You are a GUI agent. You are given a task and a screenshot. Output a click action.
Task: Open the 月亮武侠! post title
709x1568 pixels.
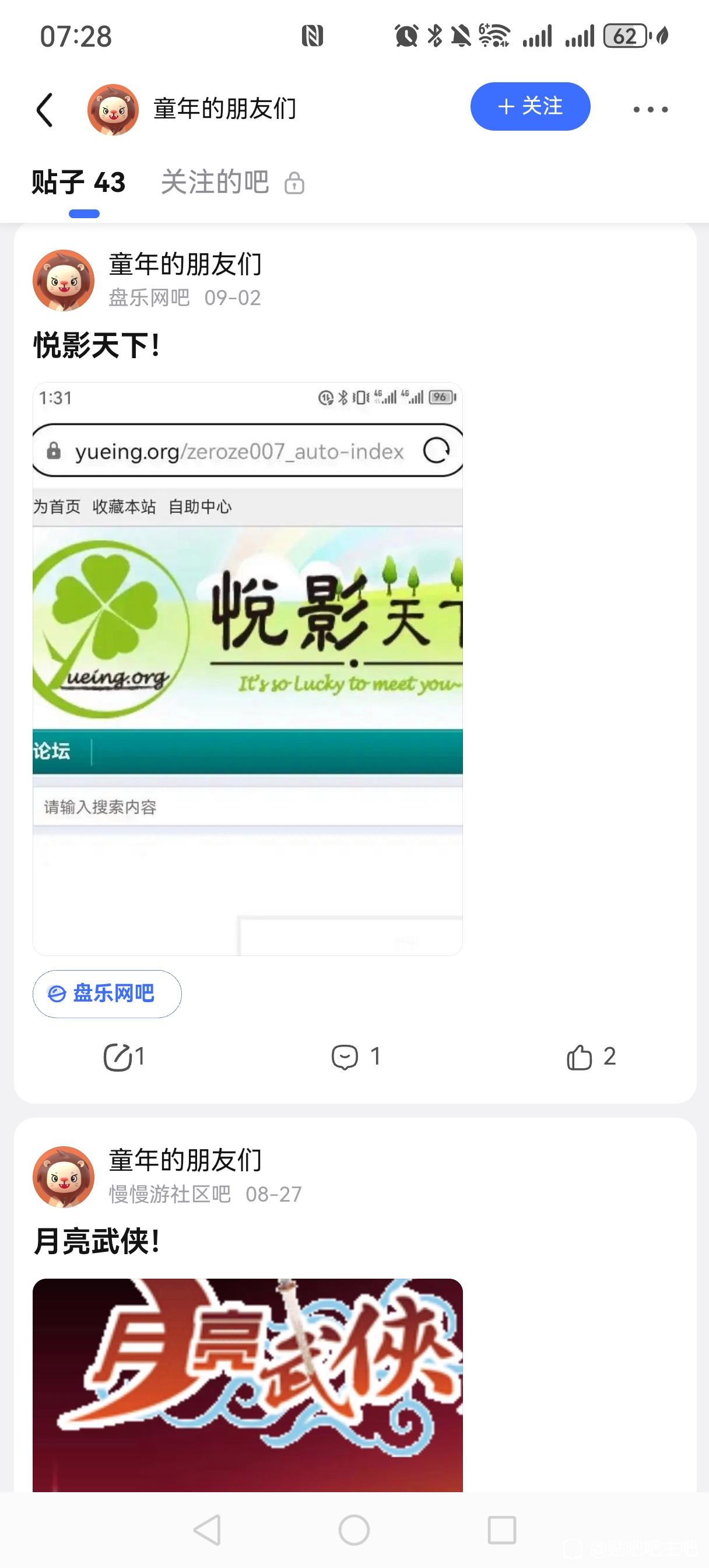(x=97, y=1241)
